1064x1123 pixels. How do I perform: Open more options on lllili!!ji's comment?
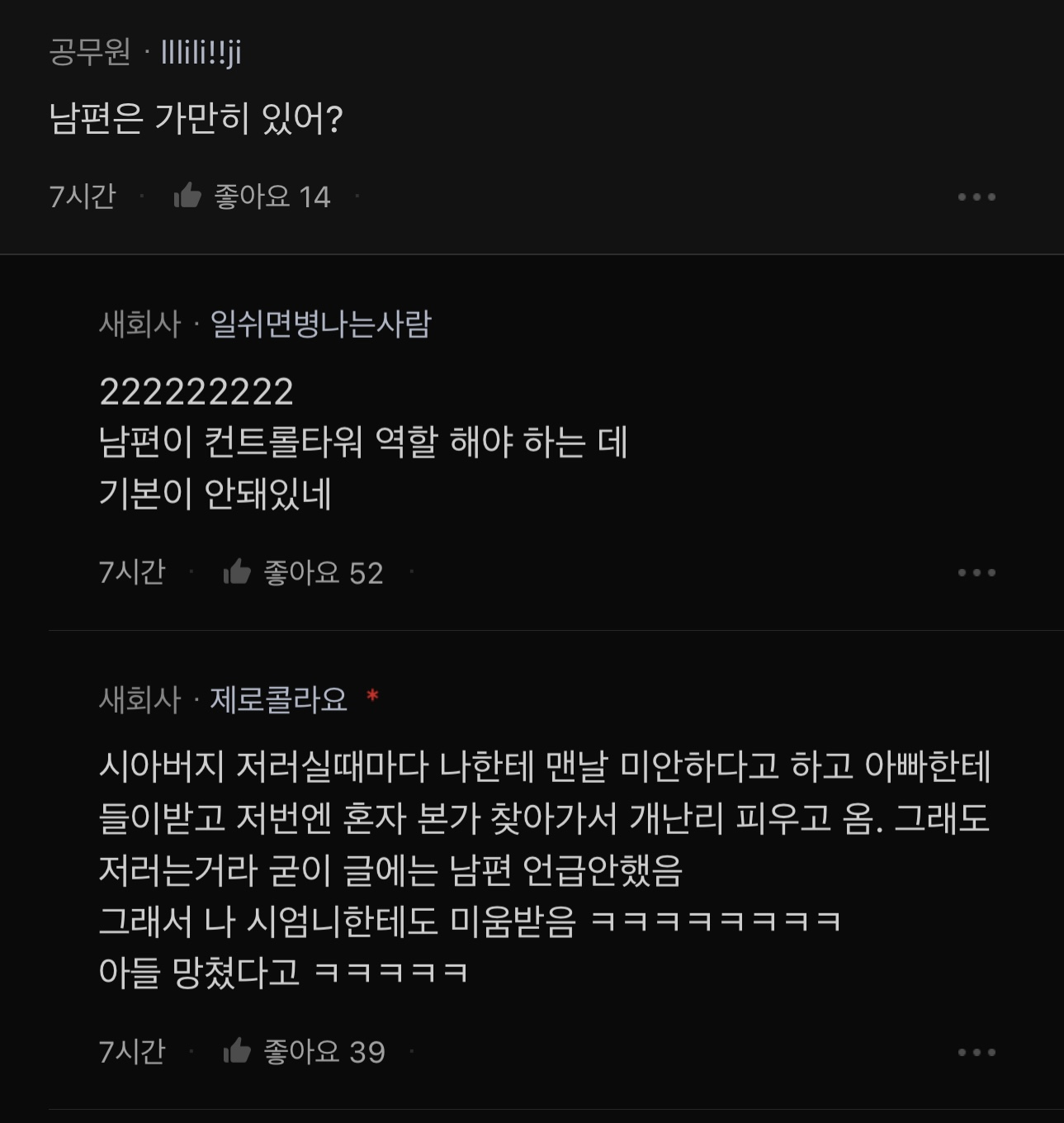977,197
